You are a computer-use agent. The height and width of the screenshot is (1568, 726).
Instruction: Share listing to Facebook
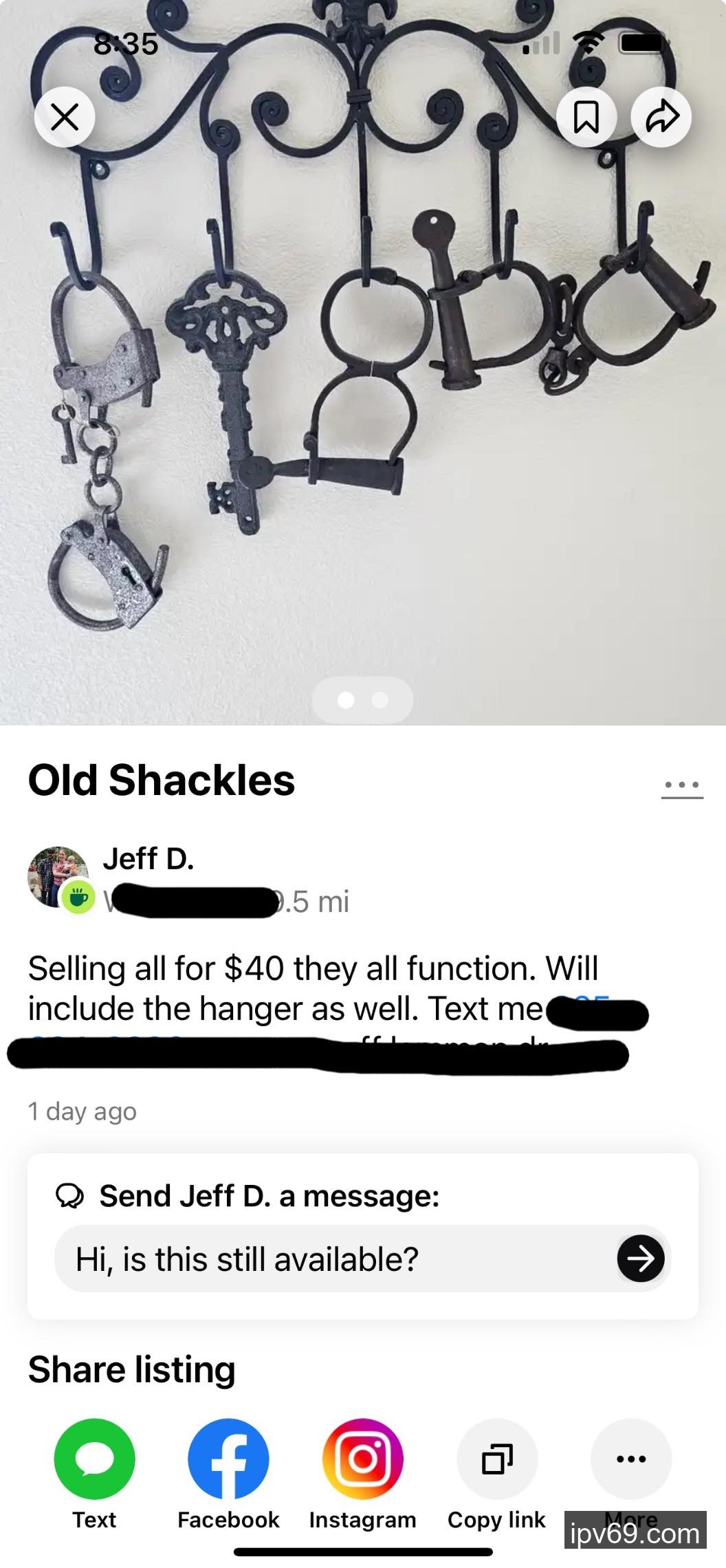click(x=228, y=1459)
